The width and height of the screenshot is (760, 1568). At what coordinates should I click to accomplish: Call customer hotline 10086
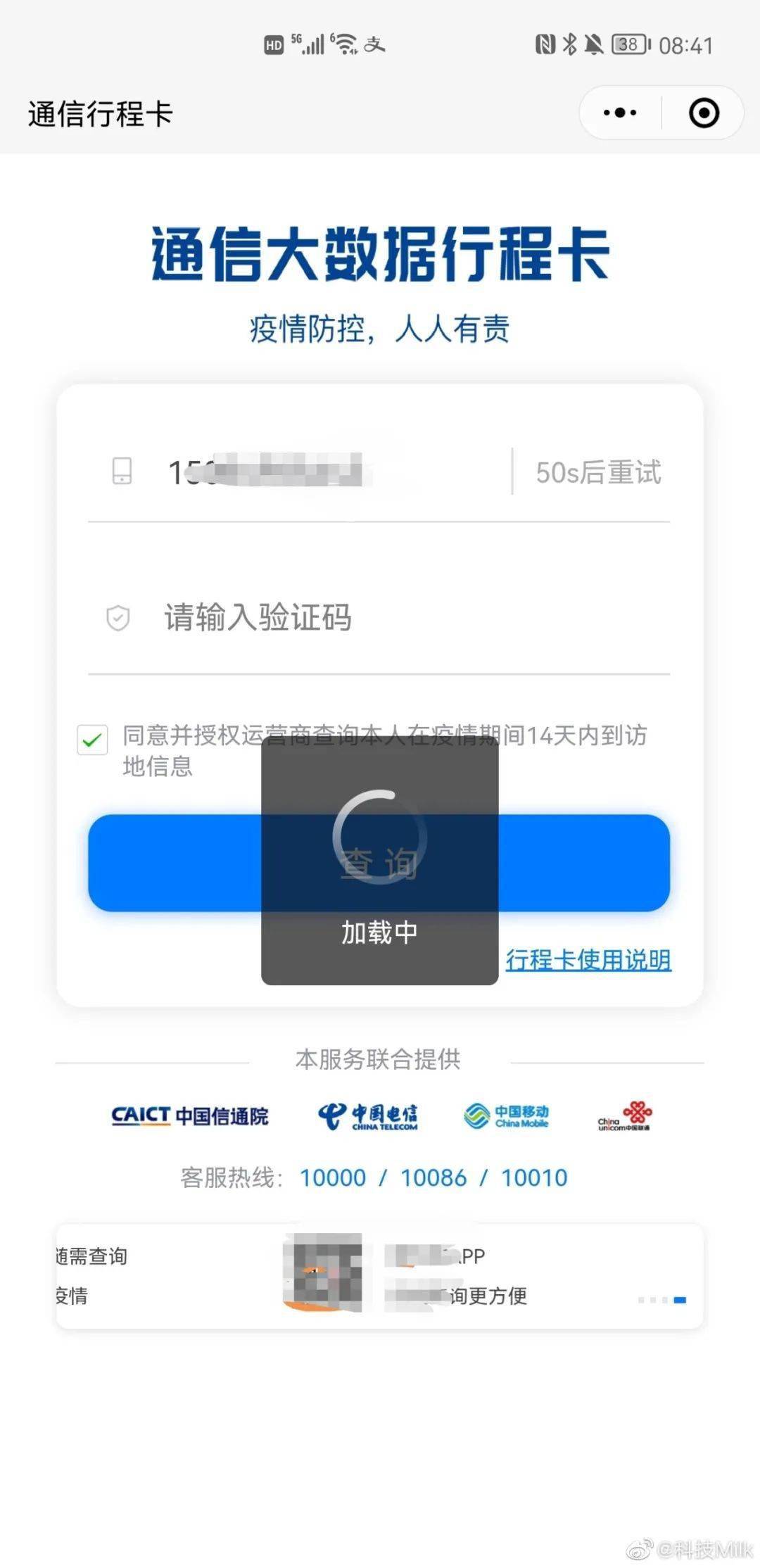tap(433, 1177)
